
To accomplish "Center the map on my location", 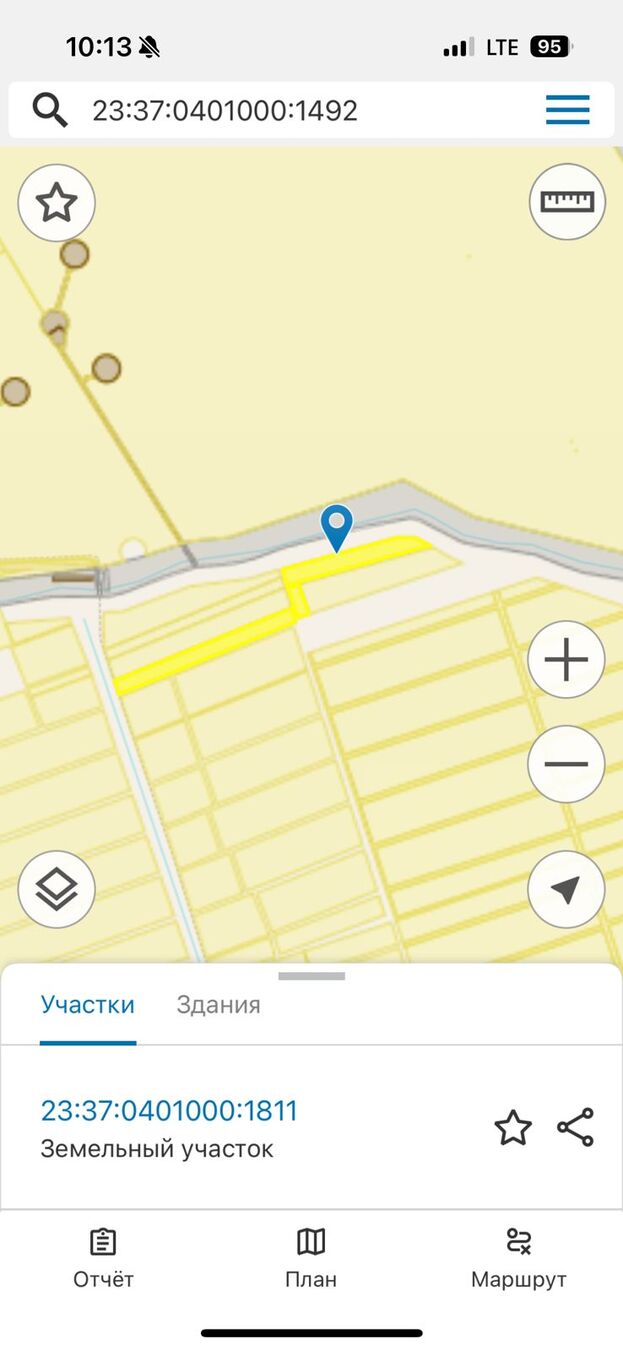I will coord(566,890).
